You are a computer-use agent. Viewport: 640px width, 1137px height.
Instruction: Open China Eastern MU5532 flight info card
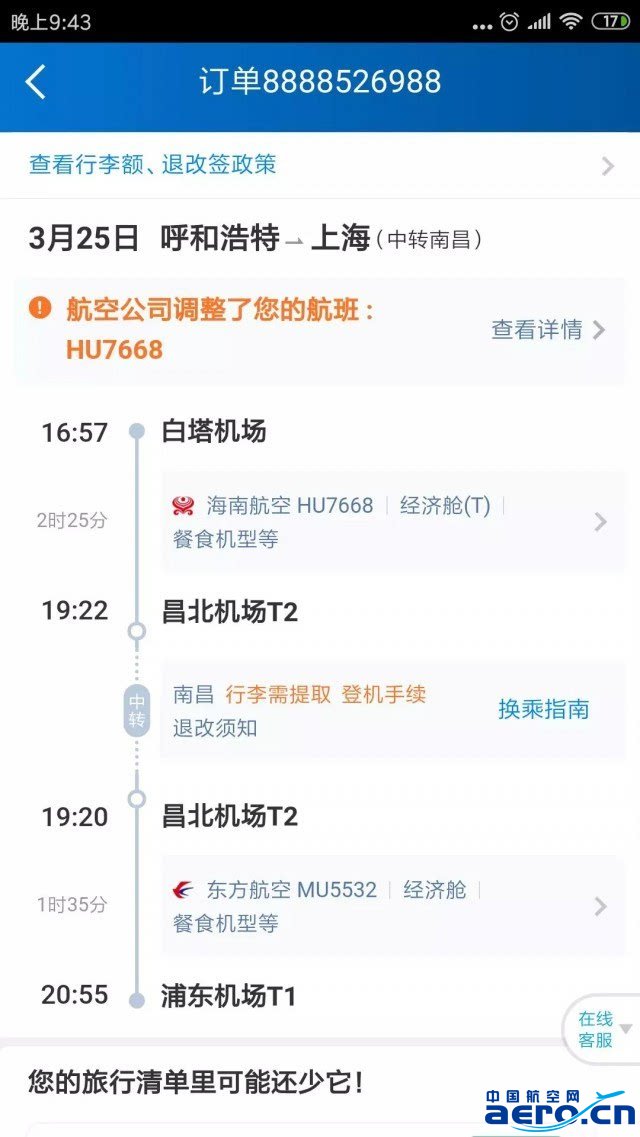pyautogui.click(x=392, y=905)
